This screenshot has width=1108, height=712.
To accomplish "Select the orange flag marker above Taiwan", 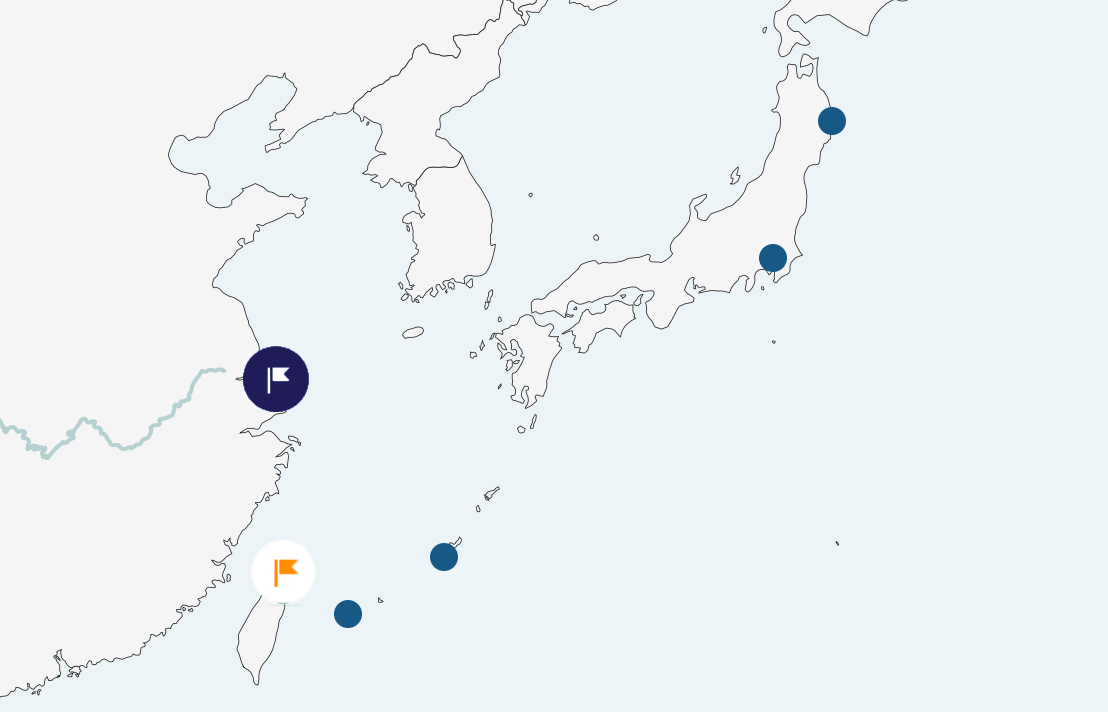I will 283,572.
